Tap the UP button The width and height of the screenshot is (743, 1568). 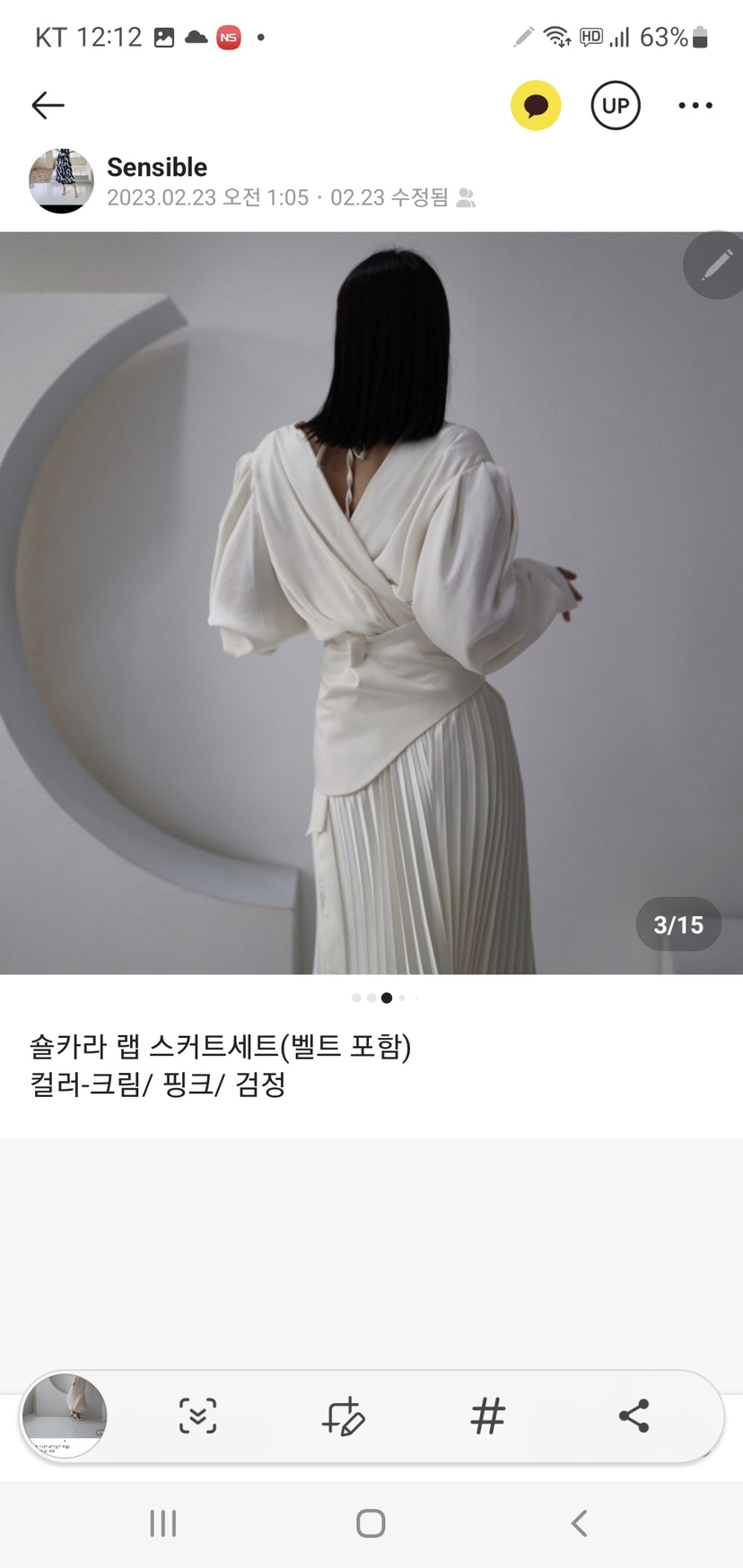[x=616, y=106]
